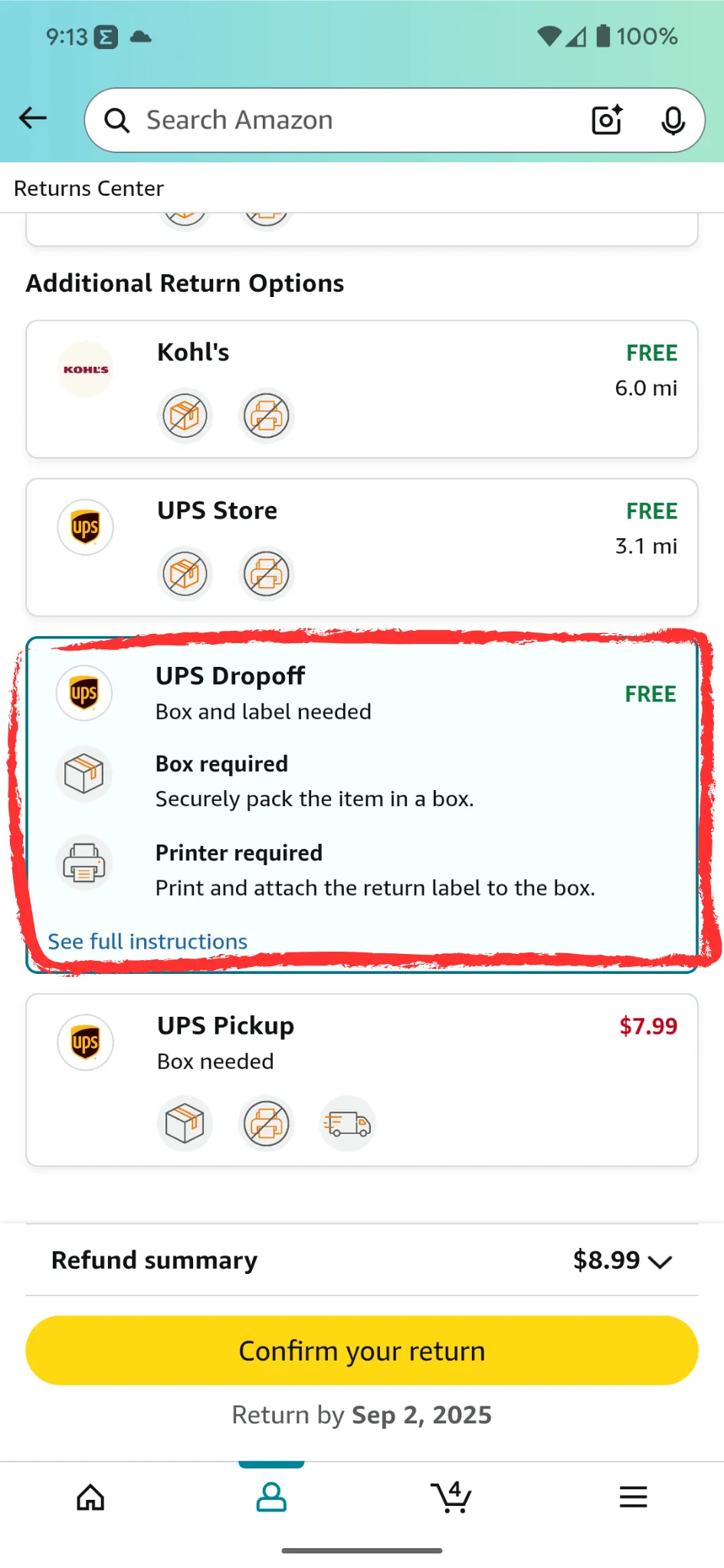The height and width of the screenshot is (1568, 724).
Task: Open camera lens search
Action: click(607, 120)
